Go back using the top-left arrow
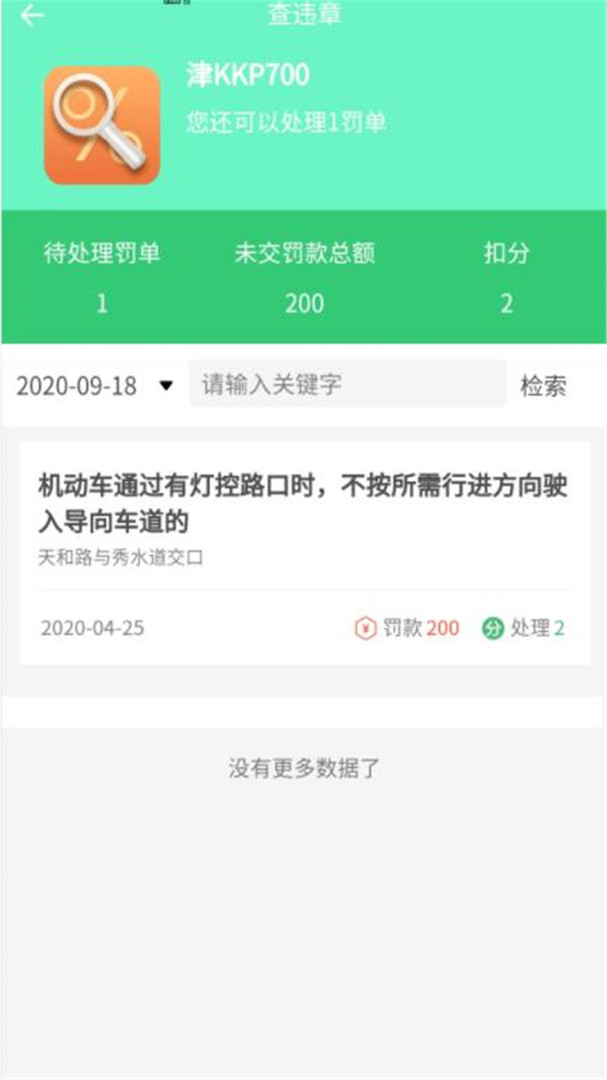Viewport: 607px width, 1080px height. [32, 16]
